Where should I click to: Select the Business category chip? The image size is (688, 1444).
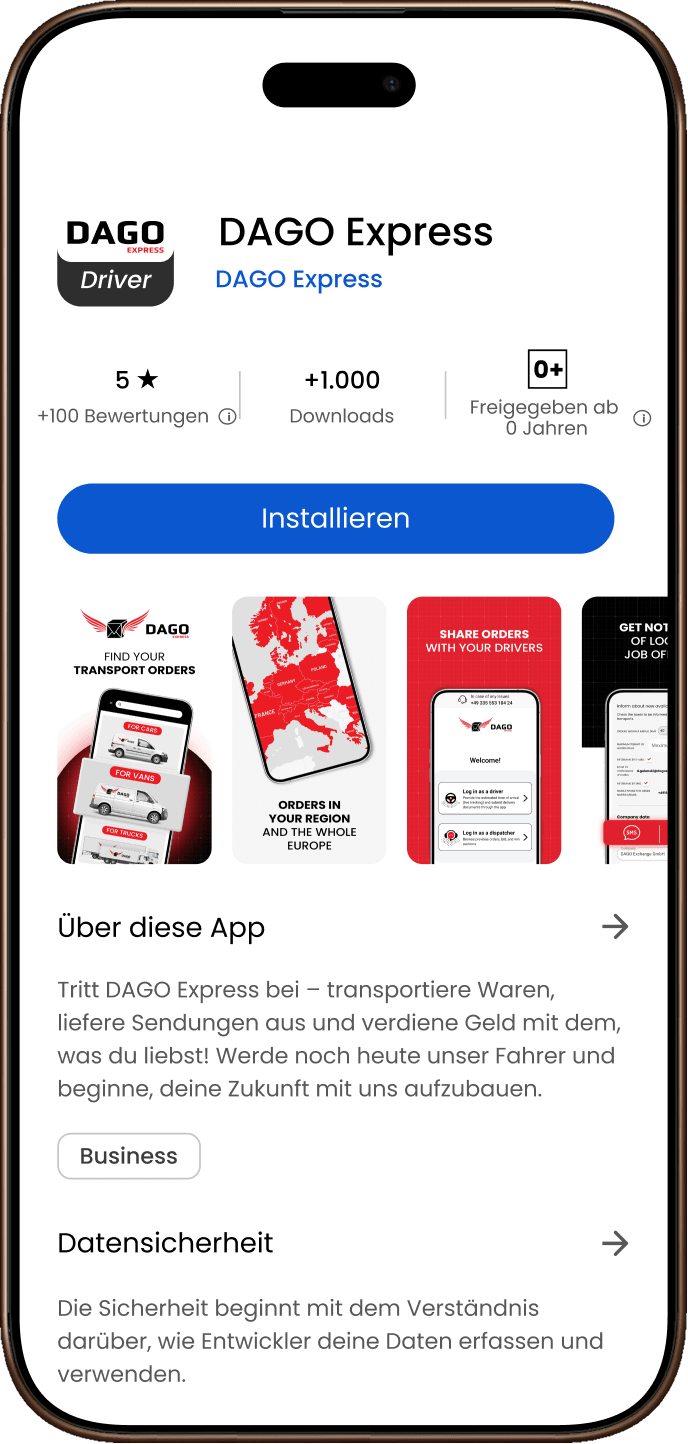129,1156
